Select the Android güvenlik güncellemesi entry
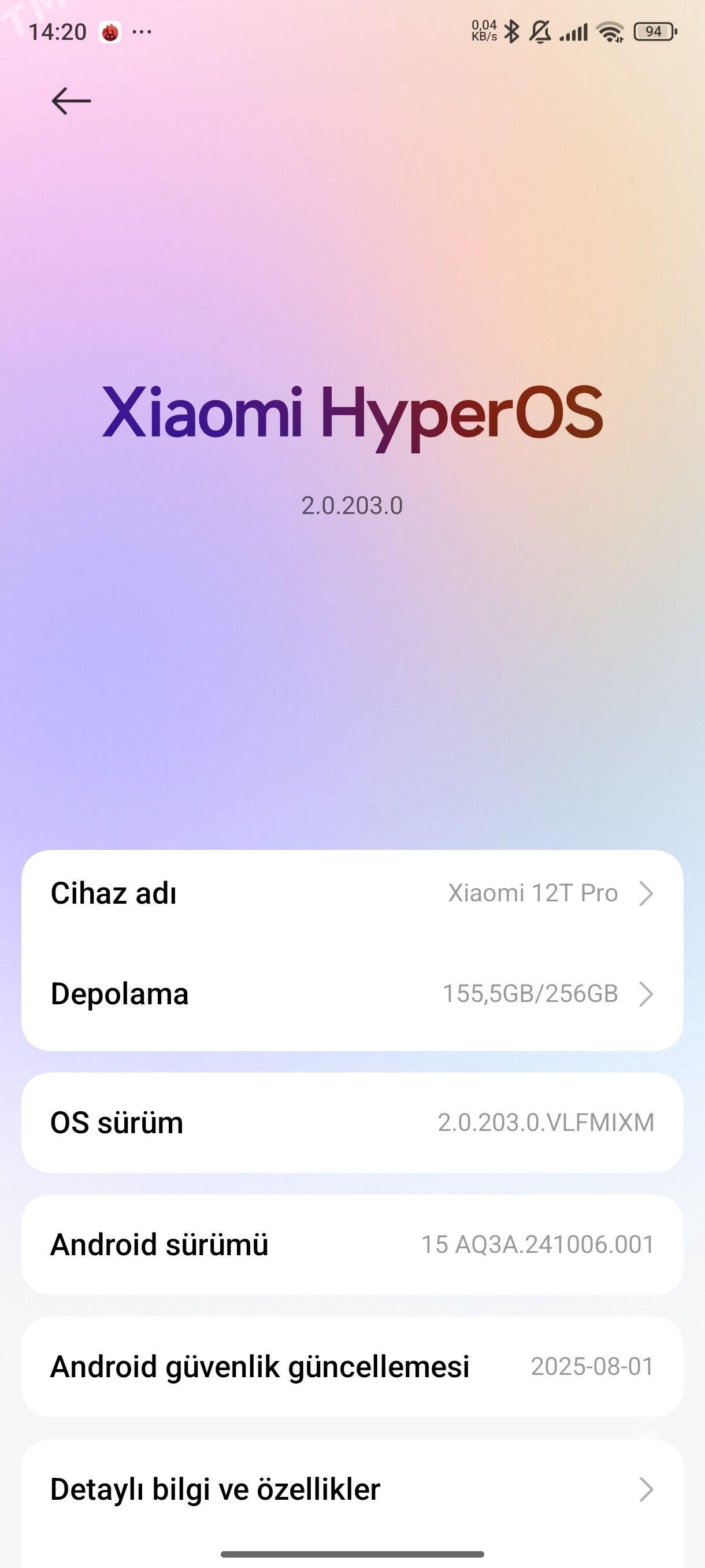The image size is (705, 1568). coord(353,1367)
